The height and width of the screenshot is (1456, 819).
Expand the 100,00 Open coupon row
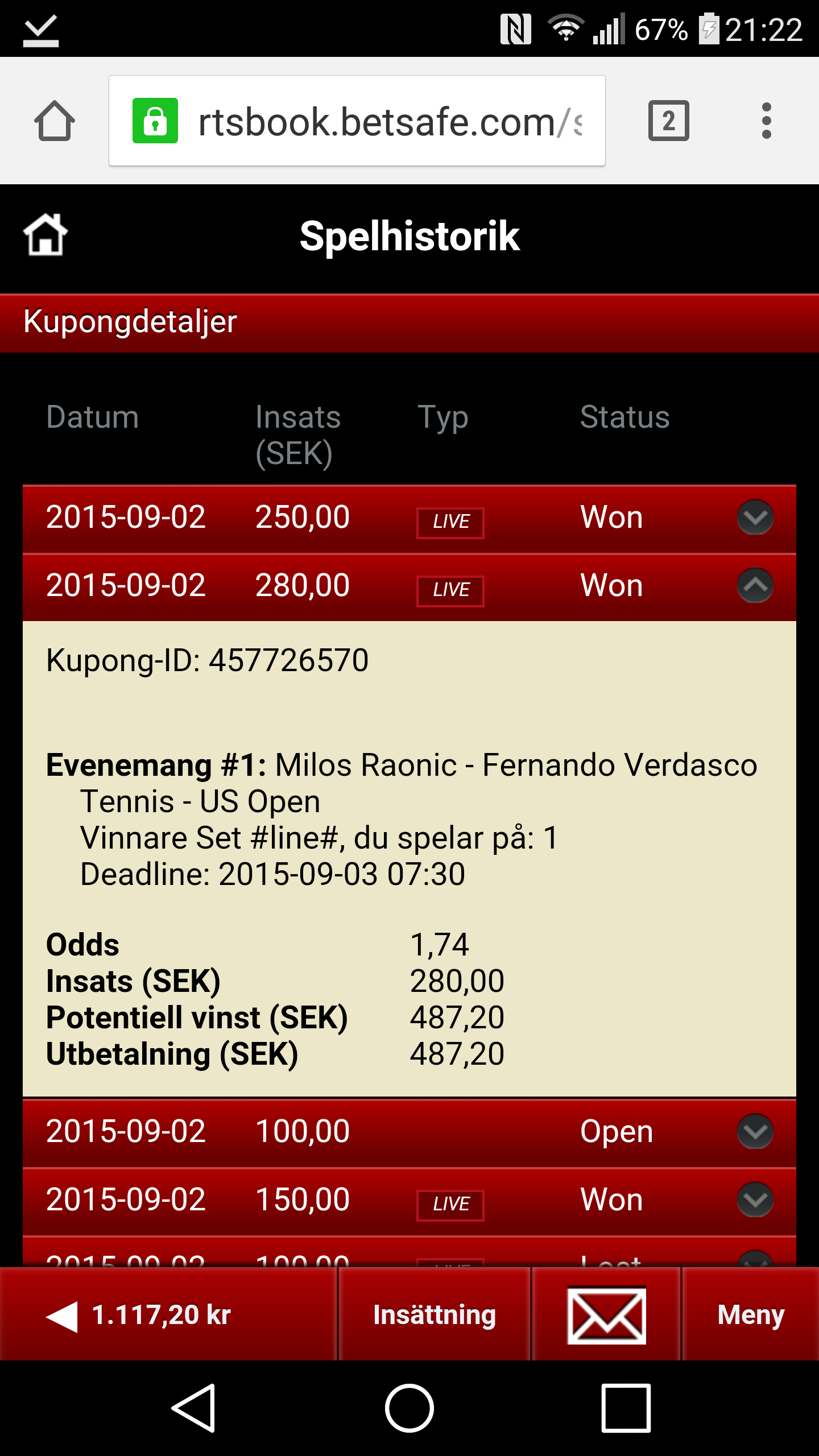(x=755, y=1132)
